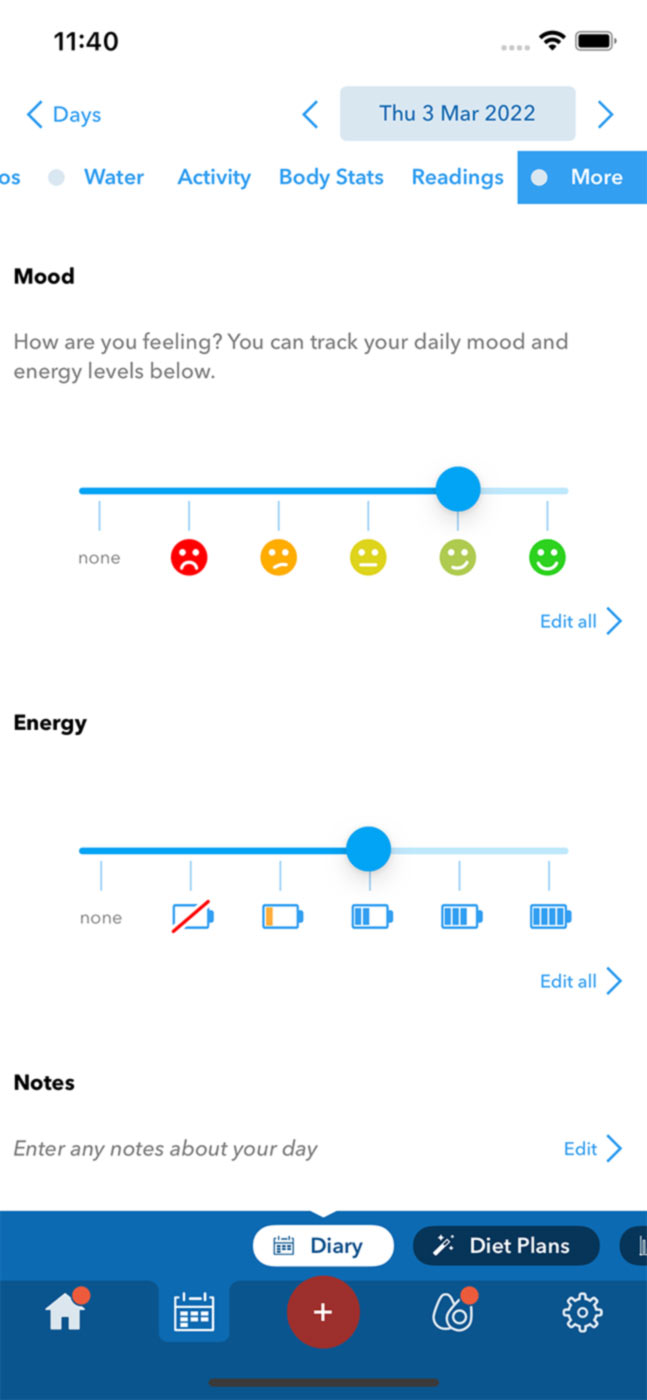Open the Thu 3 Mar 2022 date picker
Screen dimensions: 647x1400
click(457, 113)
